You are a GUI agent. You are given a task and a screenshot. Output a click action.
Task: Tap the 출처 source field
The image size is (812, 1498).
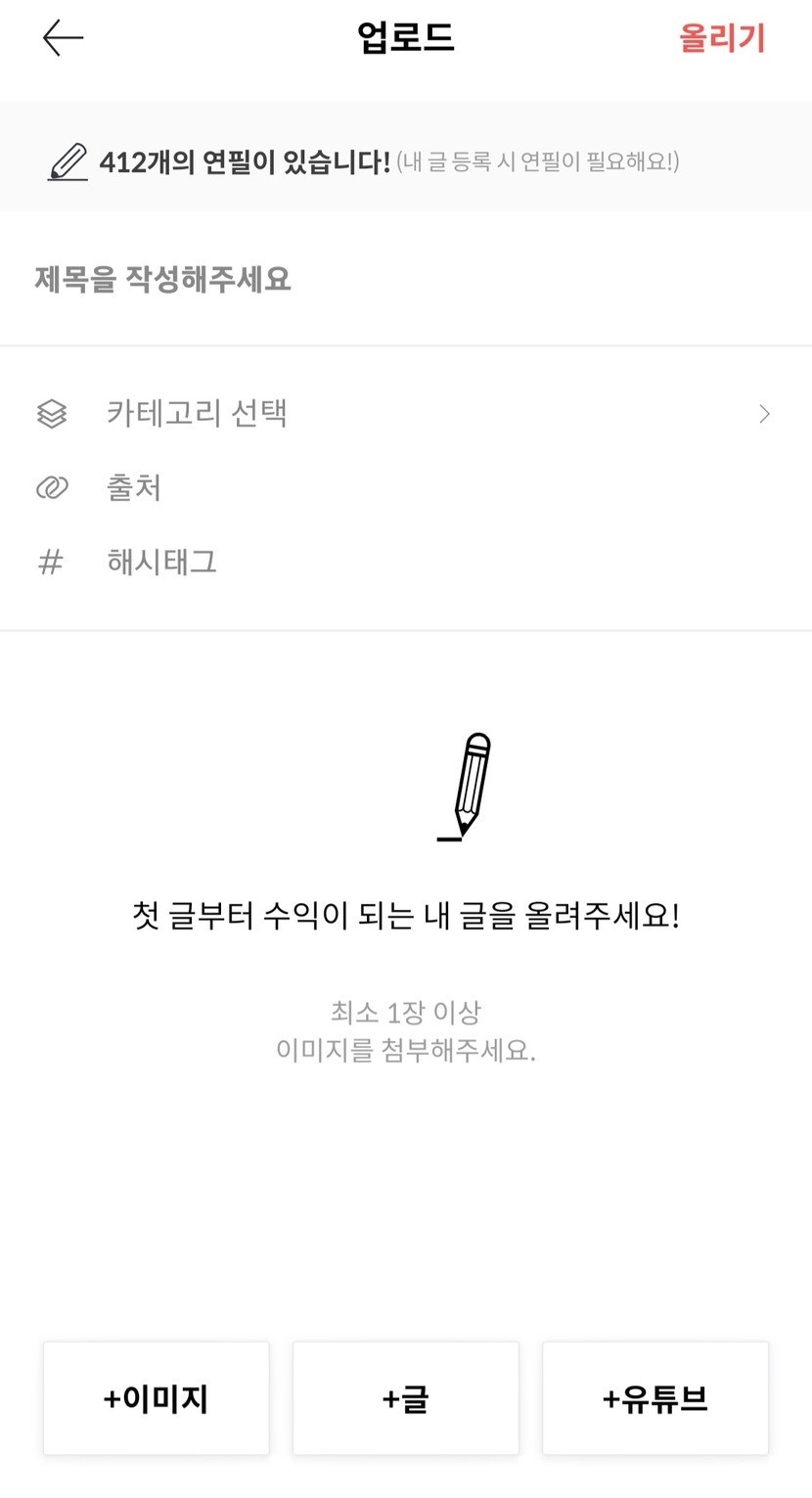coord(406,487)
